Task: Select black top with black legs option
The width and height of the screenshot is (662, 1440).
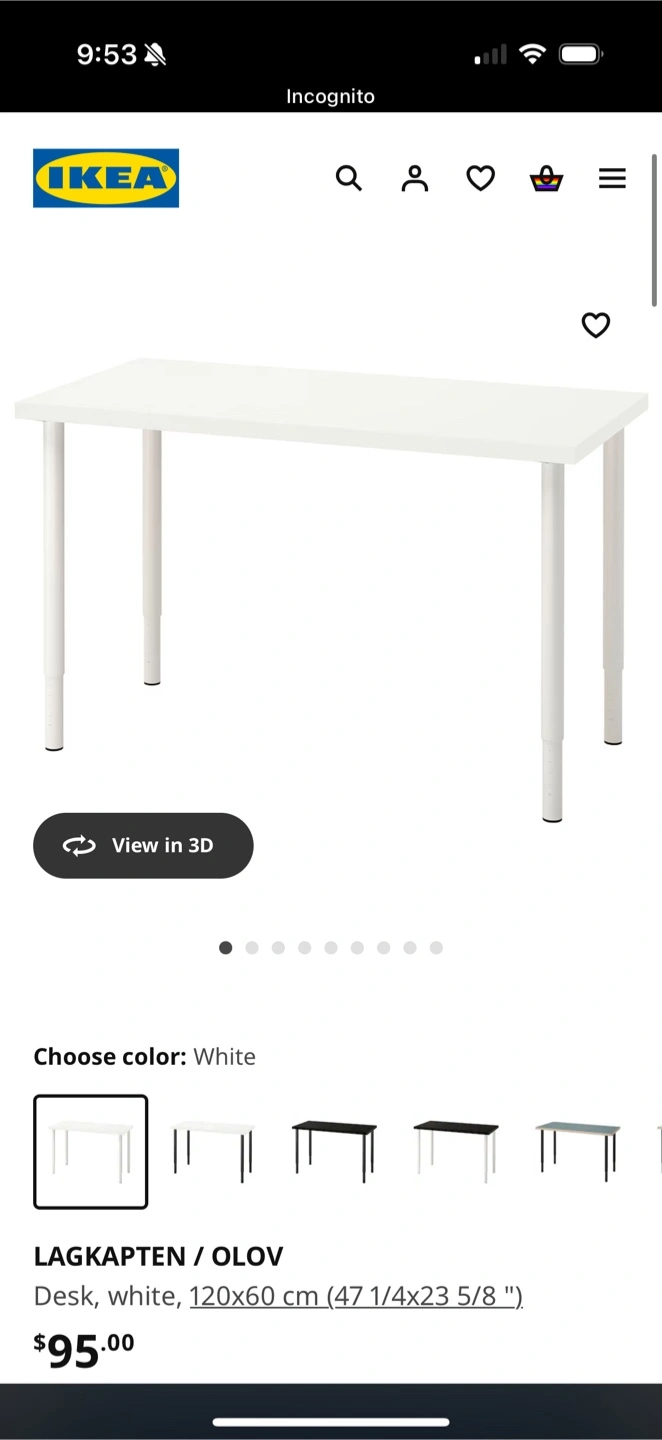Action: point(334,1152)
